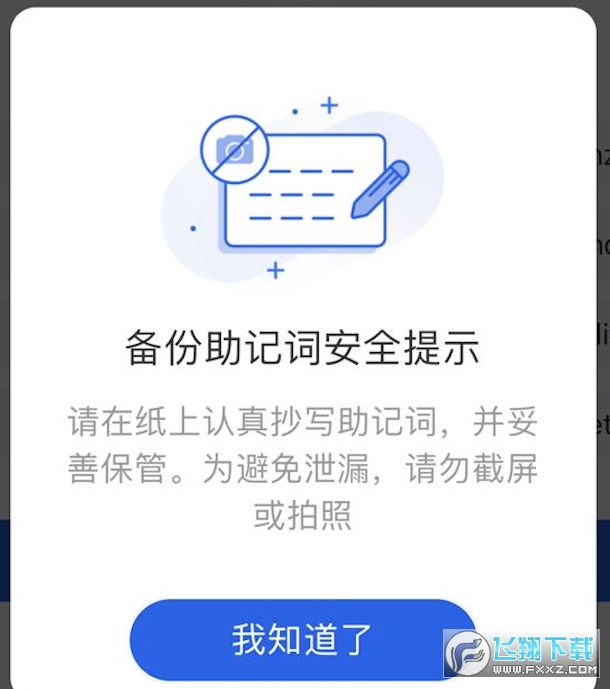Confirm with the 我知道了 button

302,639
